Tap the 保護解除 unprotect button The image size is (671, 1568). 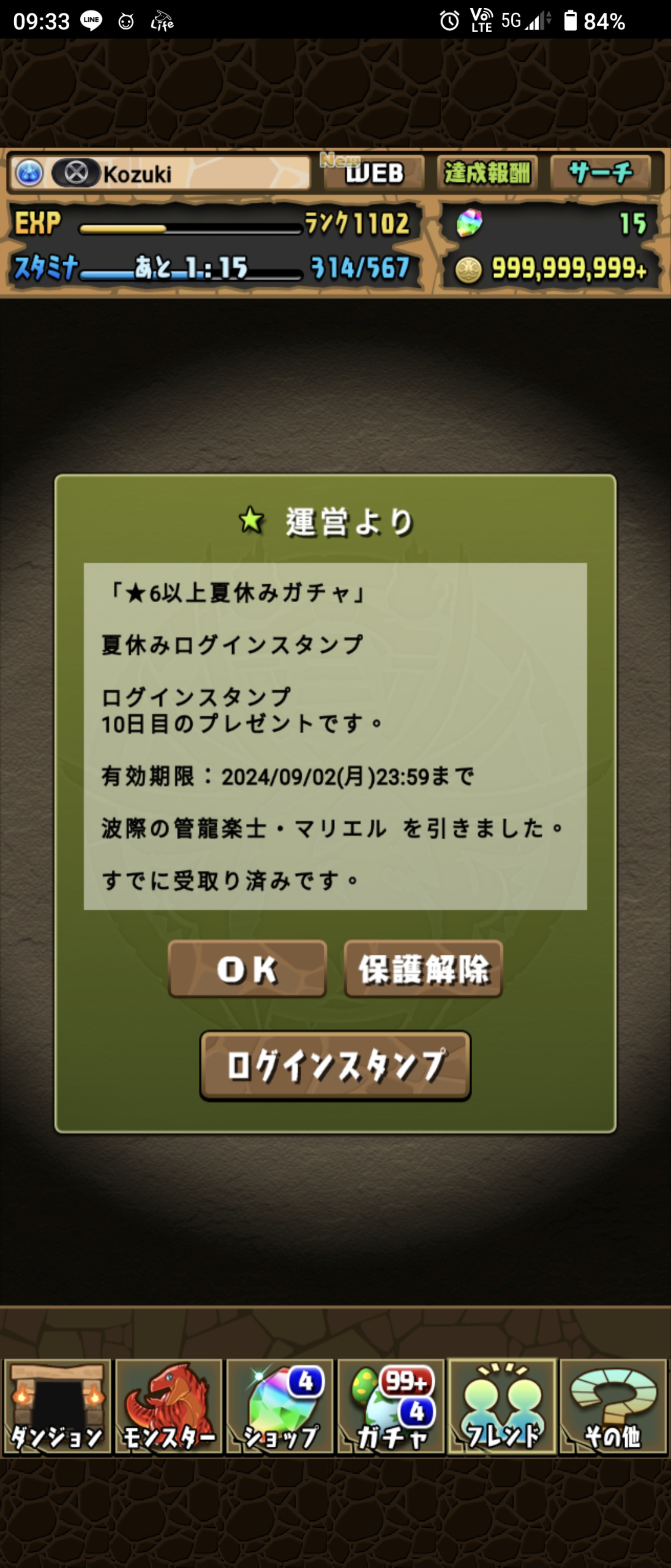(423, 969)
